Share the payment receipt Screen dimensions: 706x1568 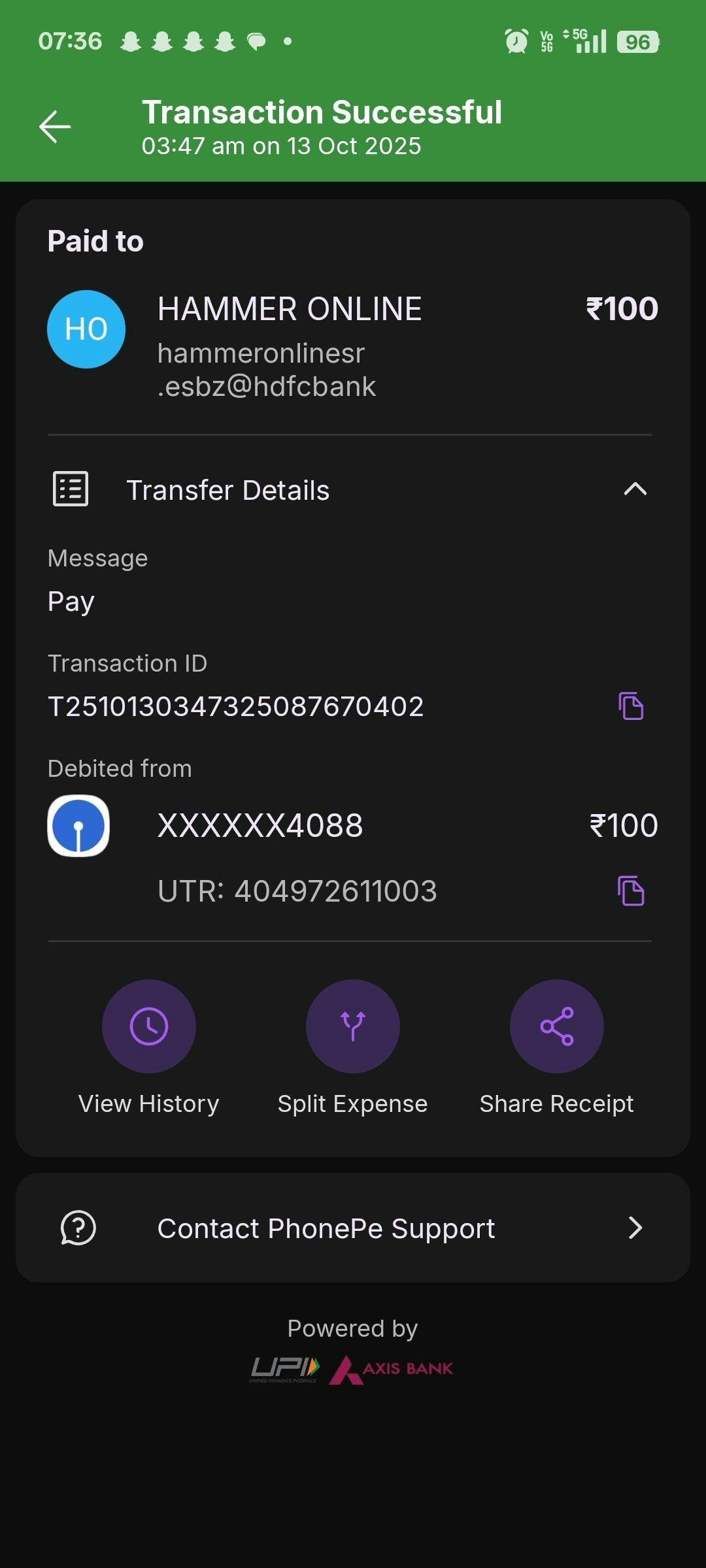tap(557, 1026)
